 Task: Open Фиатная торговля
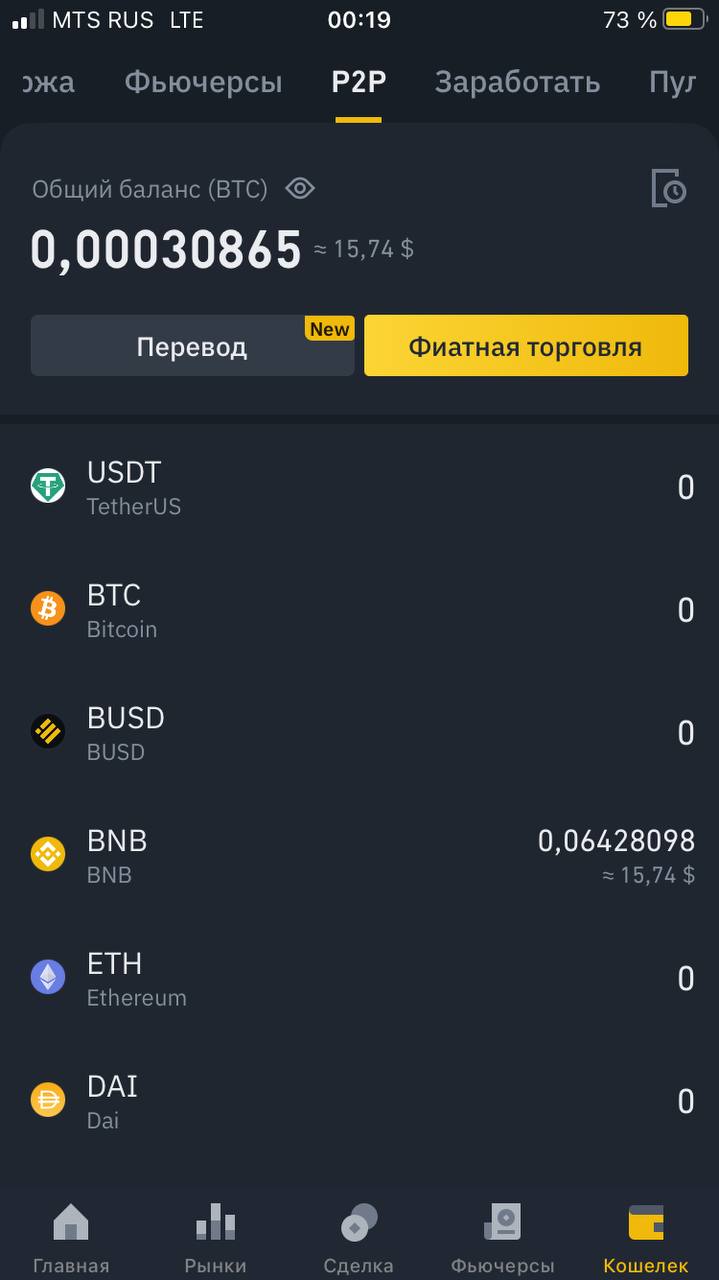(x=526, y=346)
